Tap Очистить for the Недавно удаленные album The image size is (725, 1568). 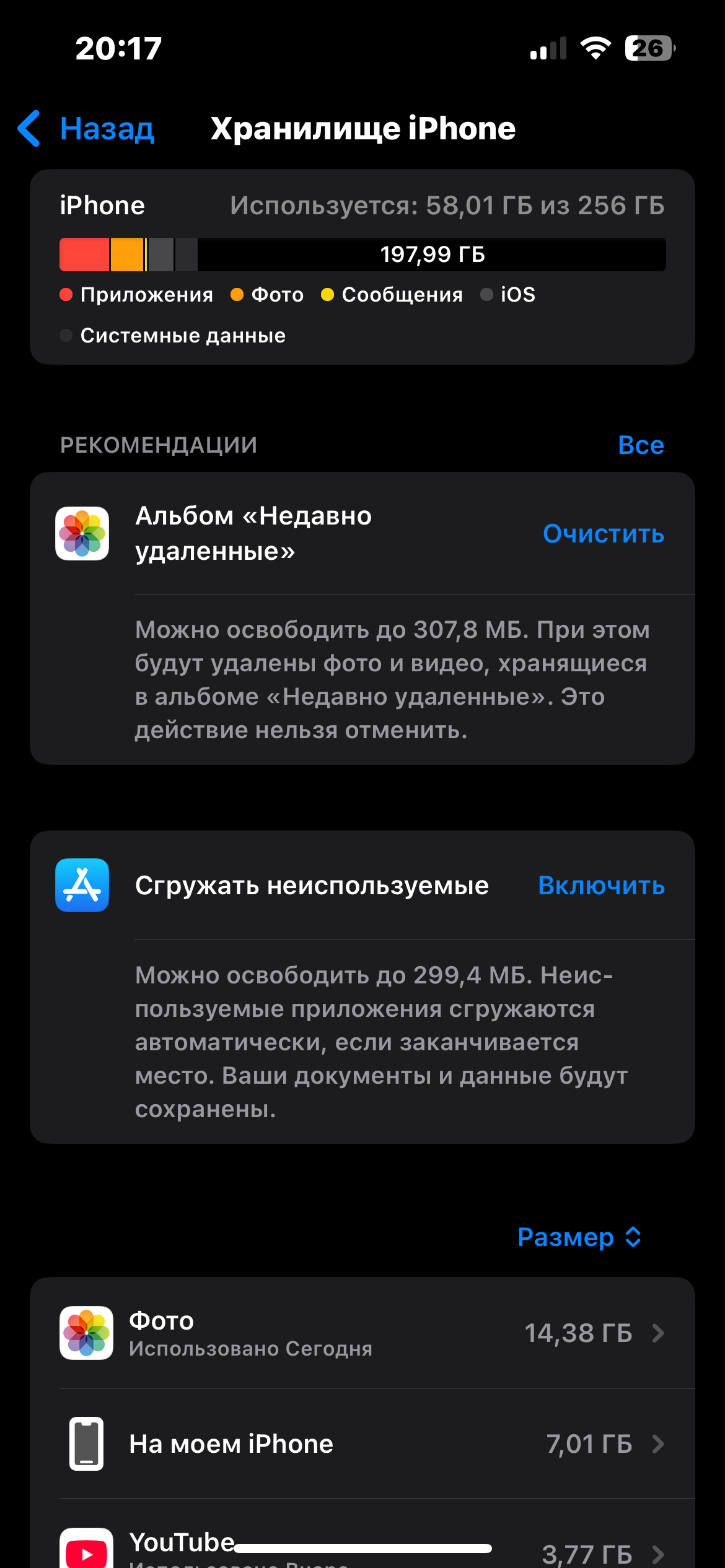tap(604, 534)
